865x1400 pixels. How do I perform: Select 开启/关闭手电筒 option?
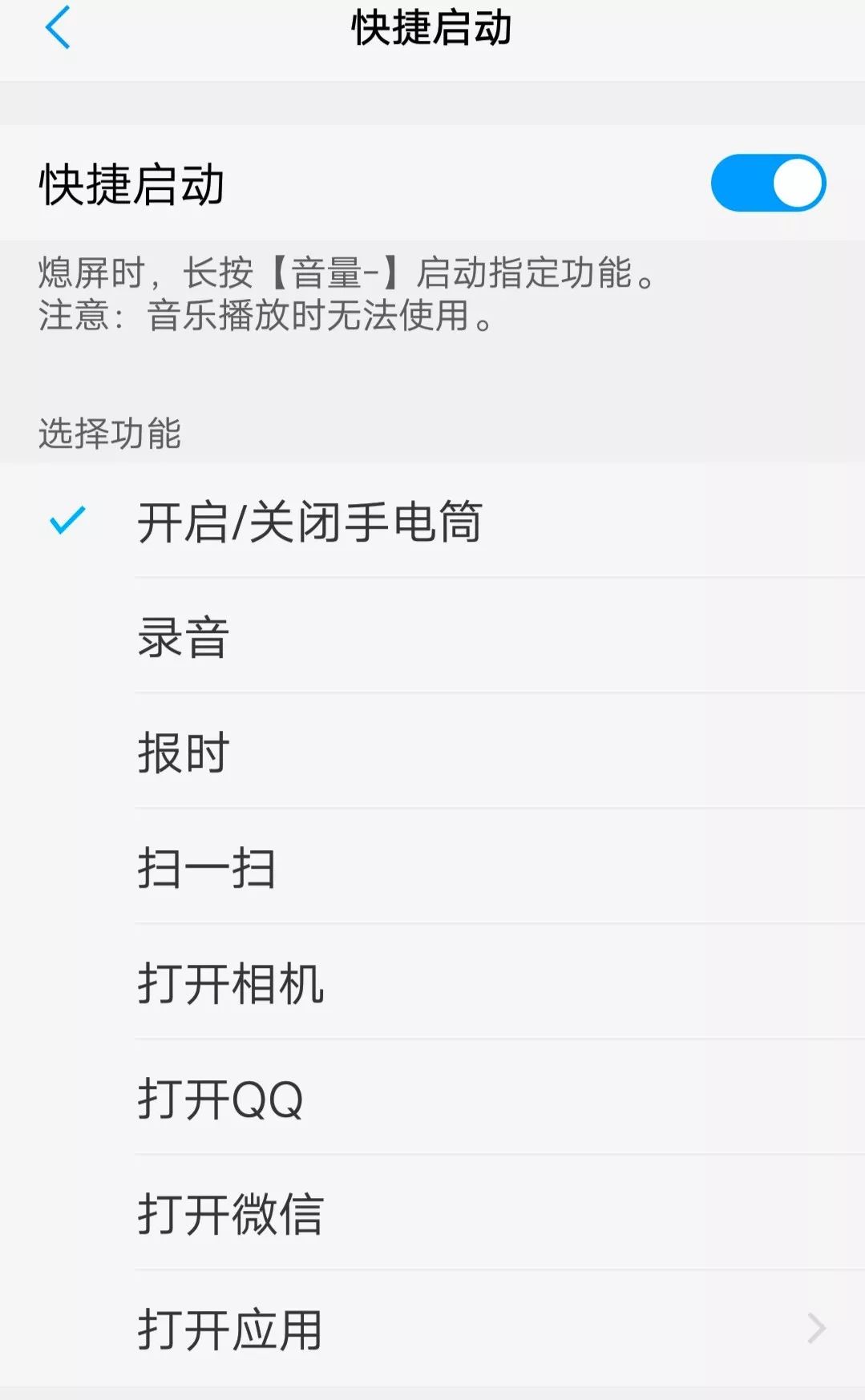(433, 521)
